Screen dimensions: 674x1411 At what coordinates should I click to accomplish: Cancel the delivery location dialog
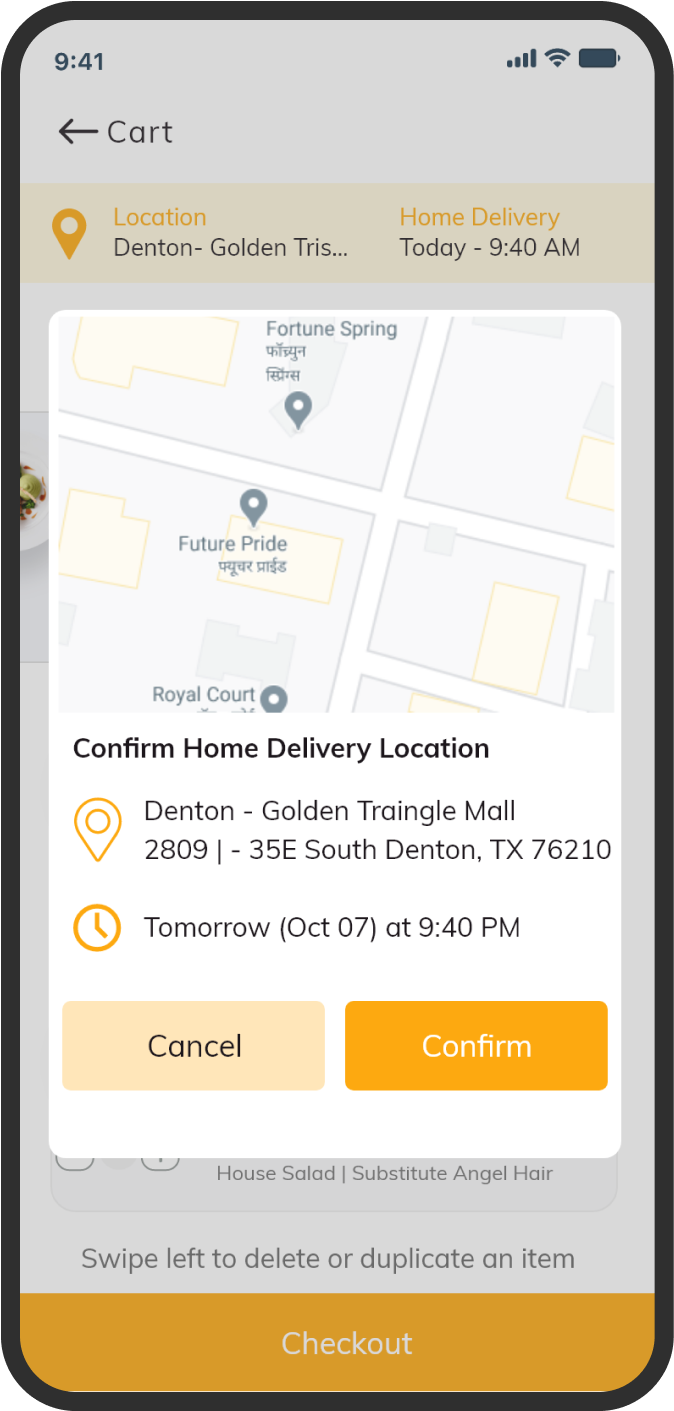click(x=193, y=1045)
